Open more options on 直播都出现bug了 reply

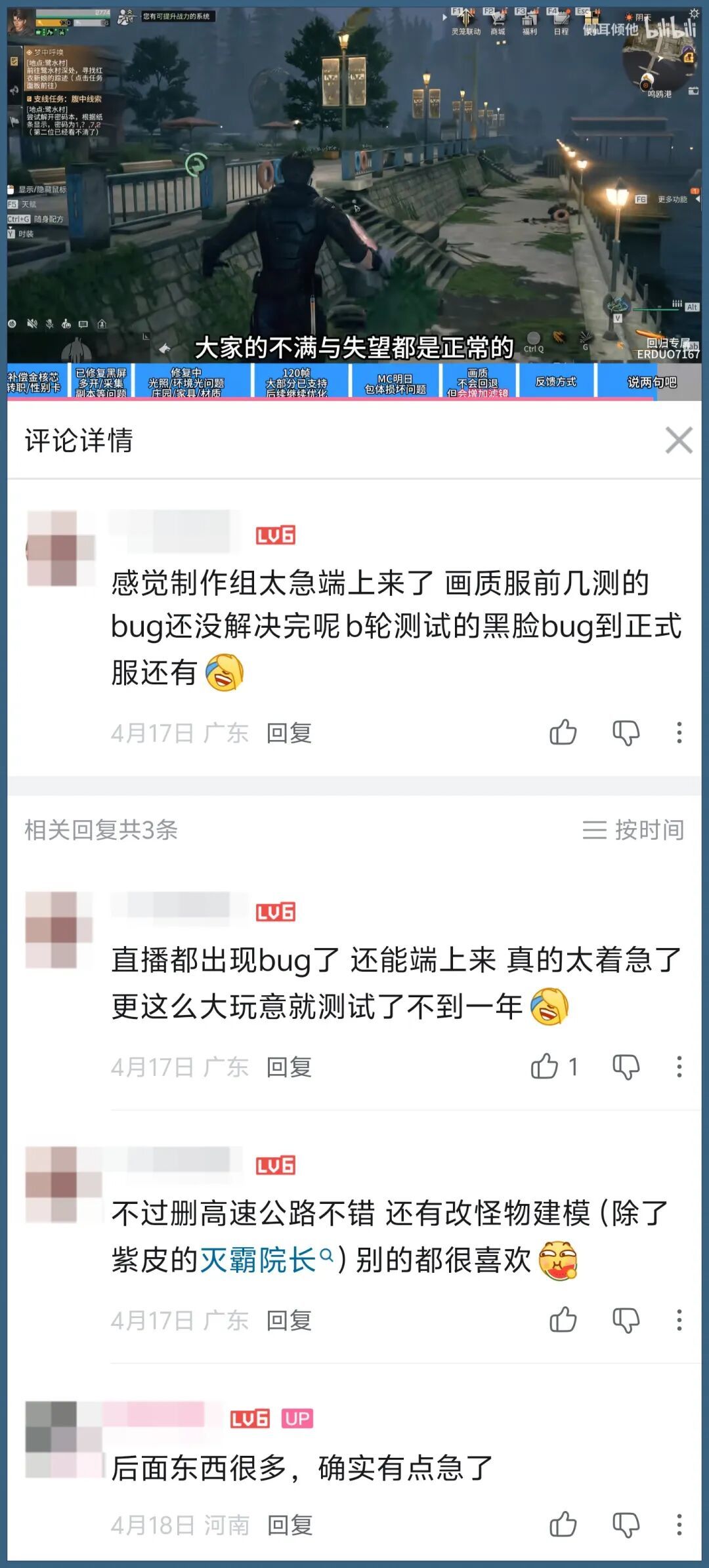click(679, 1067)
